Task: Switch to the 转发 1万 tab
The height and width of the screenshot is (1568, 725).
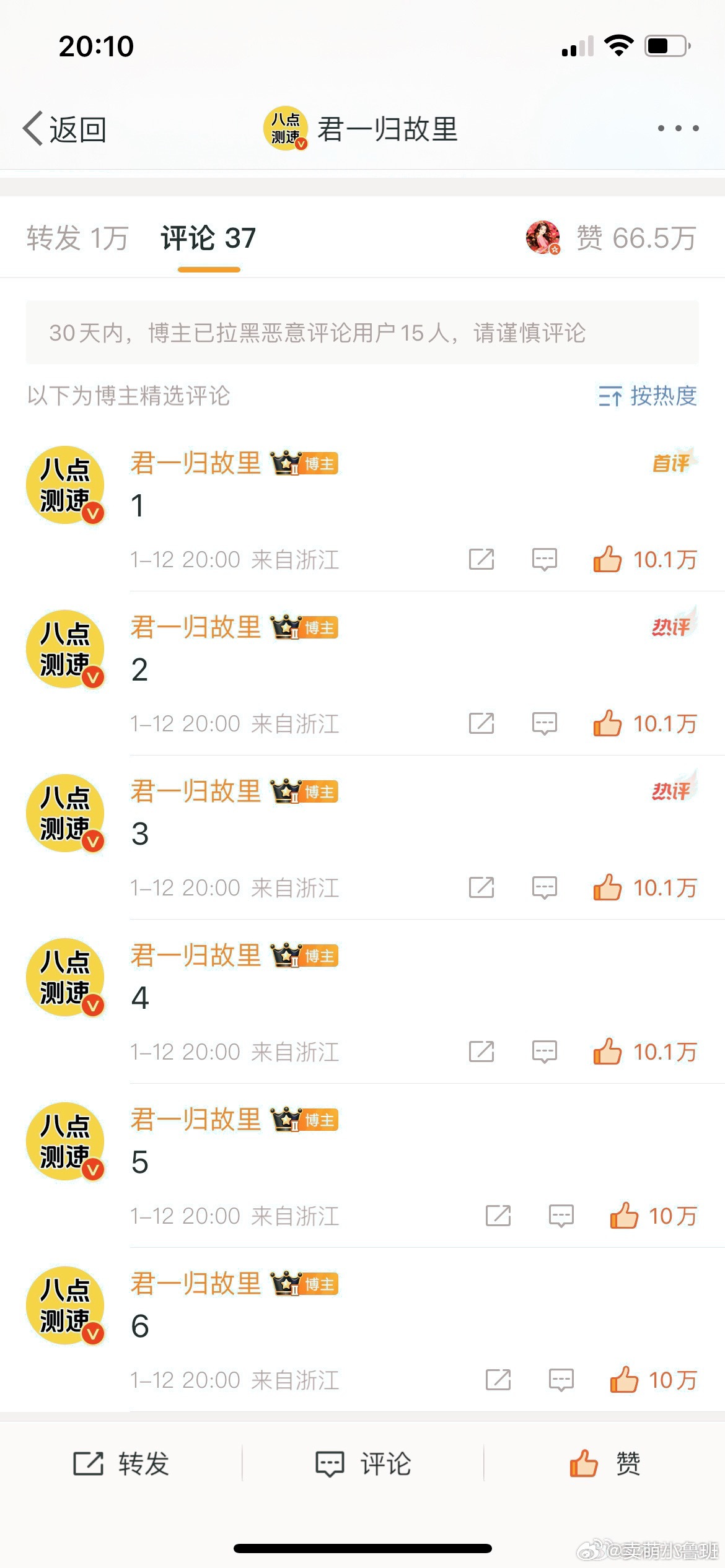Action: pos(77,238)
